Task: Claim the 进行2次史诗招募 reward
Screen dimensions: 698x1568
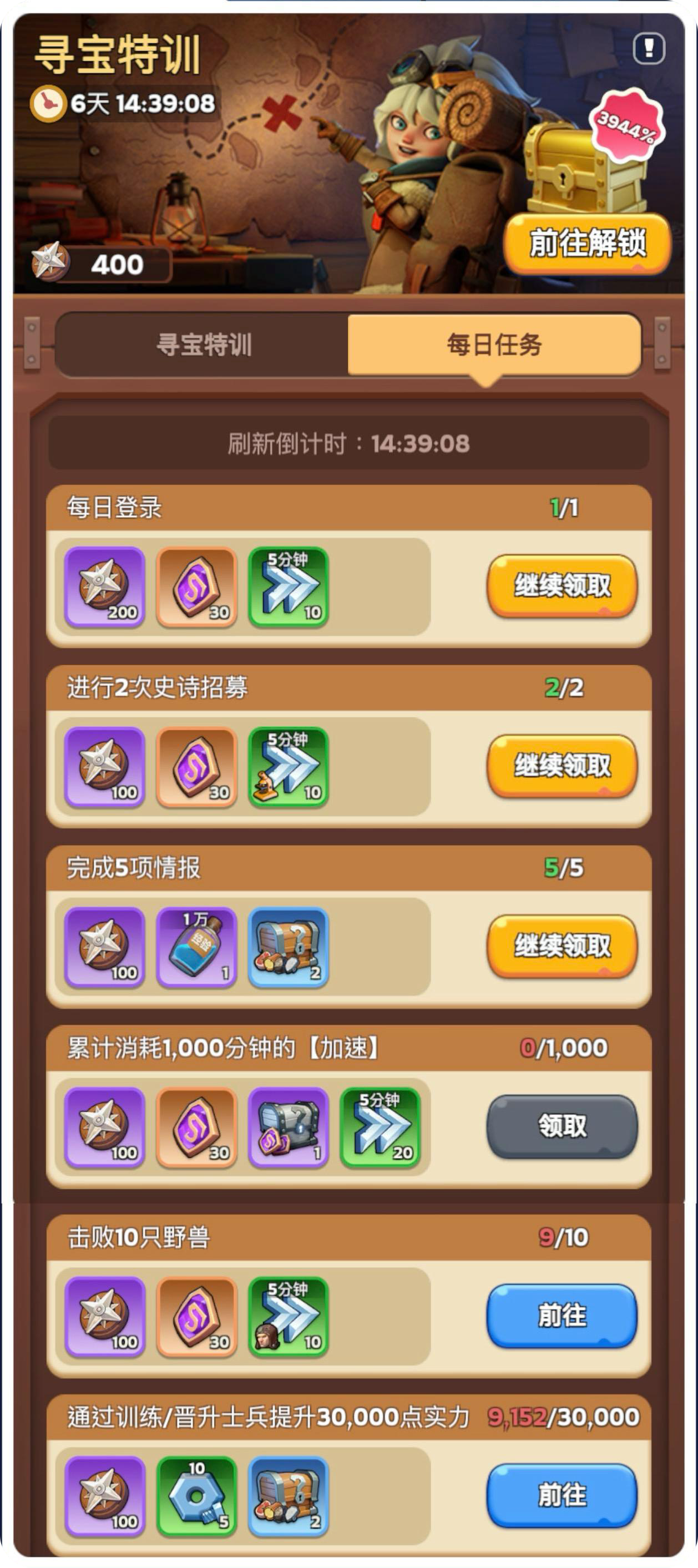Action: click(x=562, y=766)
